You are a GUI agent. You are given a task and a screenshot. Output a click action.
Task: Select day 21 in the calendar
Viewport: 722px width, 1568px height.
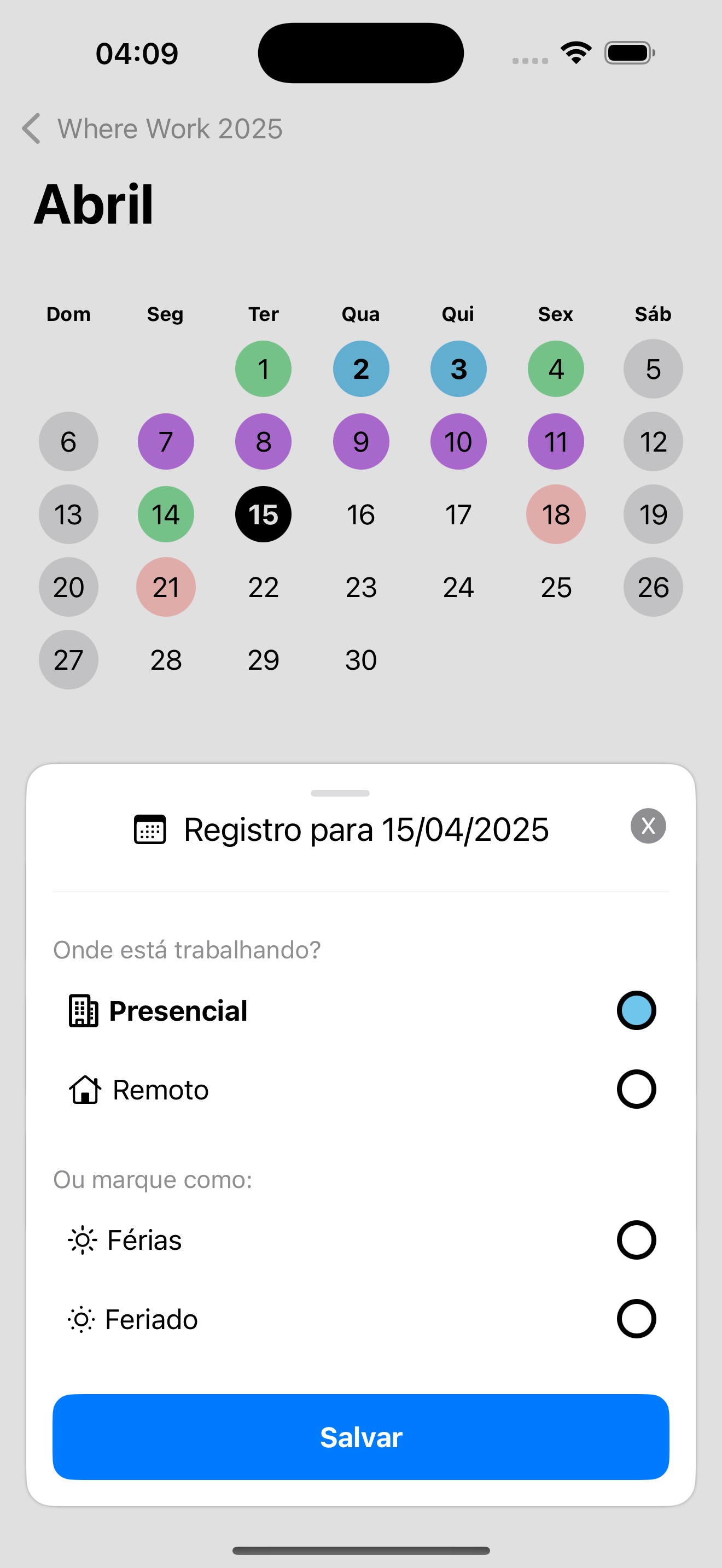pos(166,587)
